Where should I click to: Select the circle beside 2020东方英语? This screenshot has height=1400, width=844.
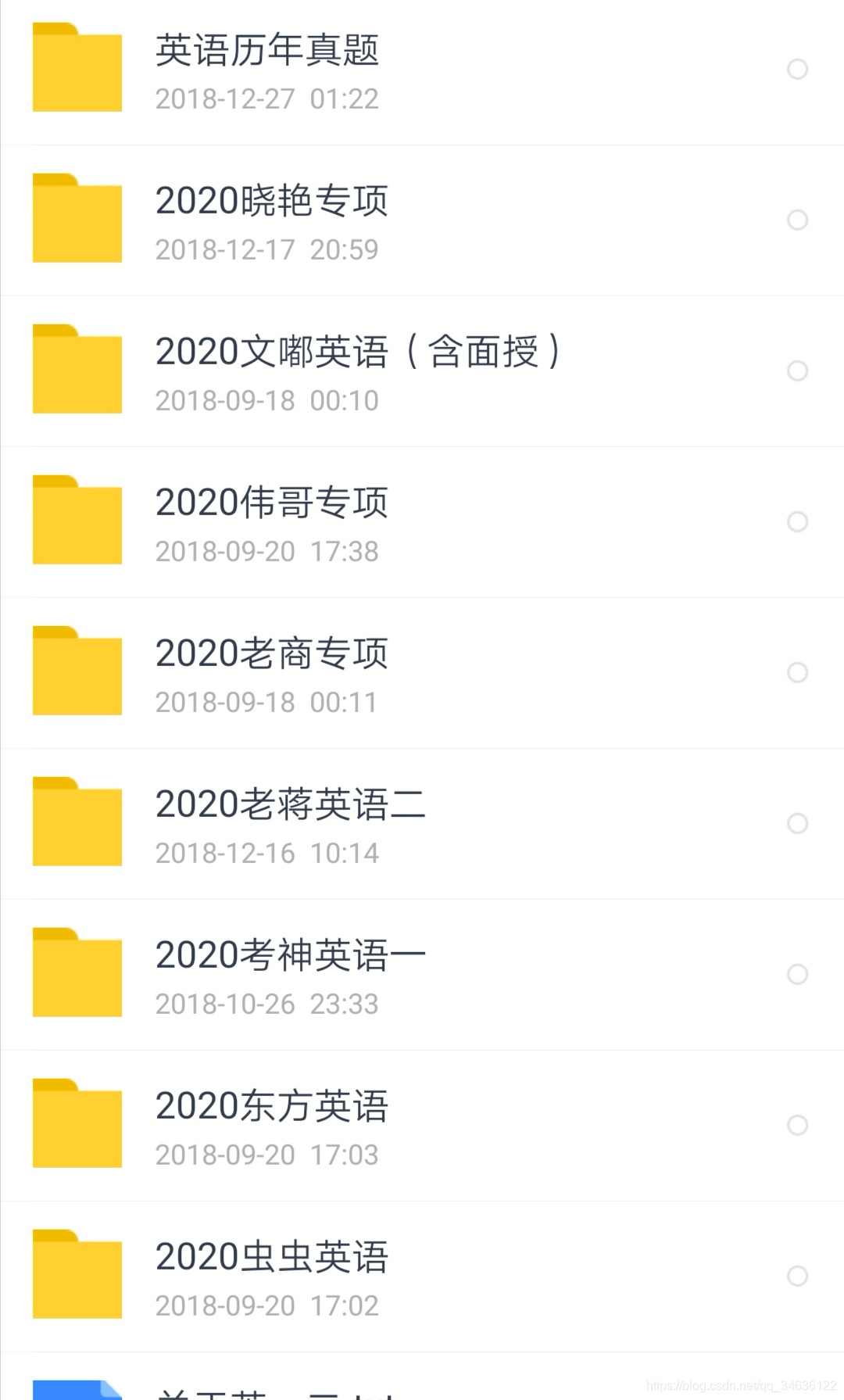point(797,1125)
